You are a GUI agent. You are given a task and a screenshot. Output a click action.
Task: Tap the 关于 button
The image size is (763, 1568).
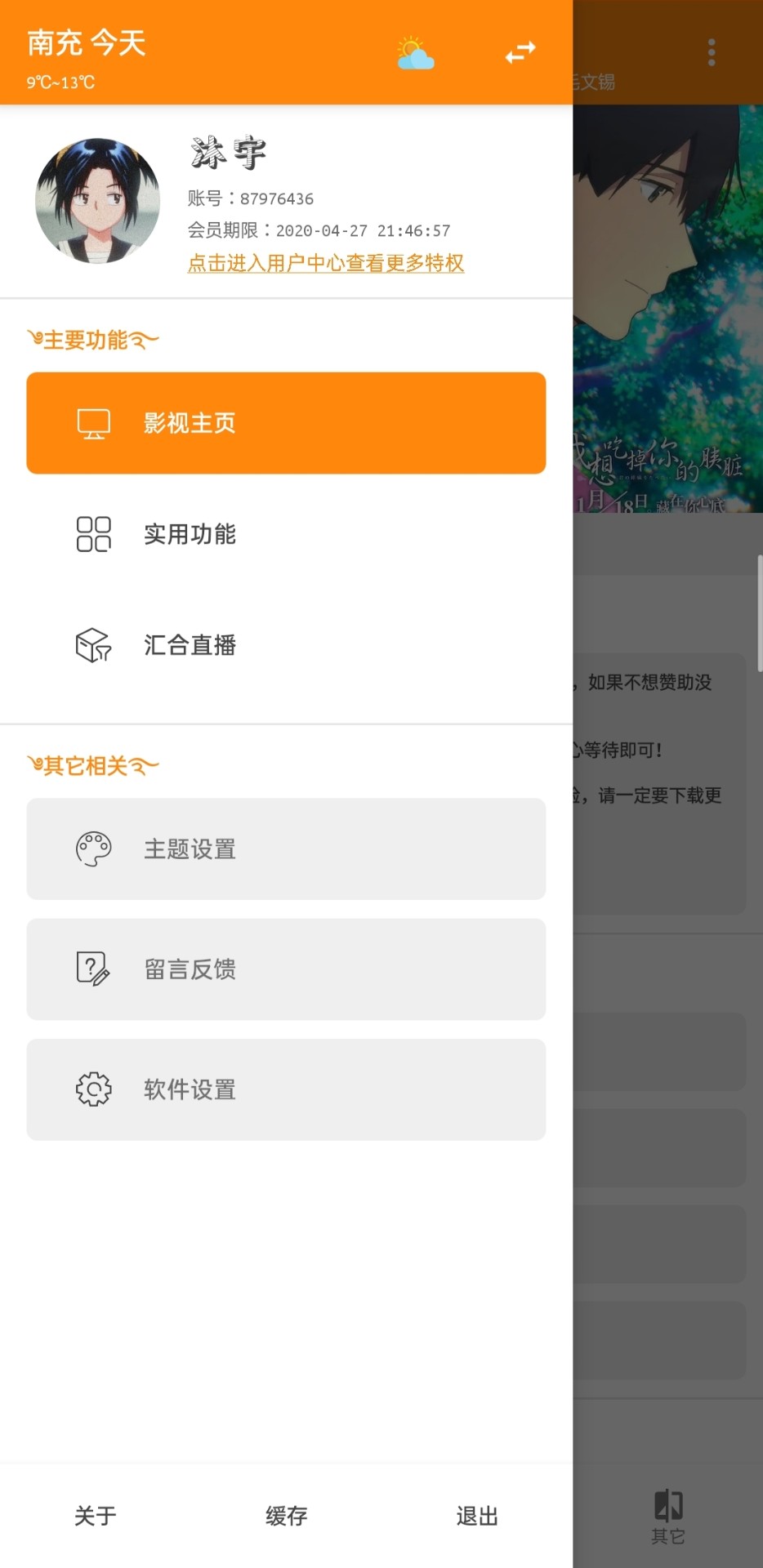[x=96, y=1517]
